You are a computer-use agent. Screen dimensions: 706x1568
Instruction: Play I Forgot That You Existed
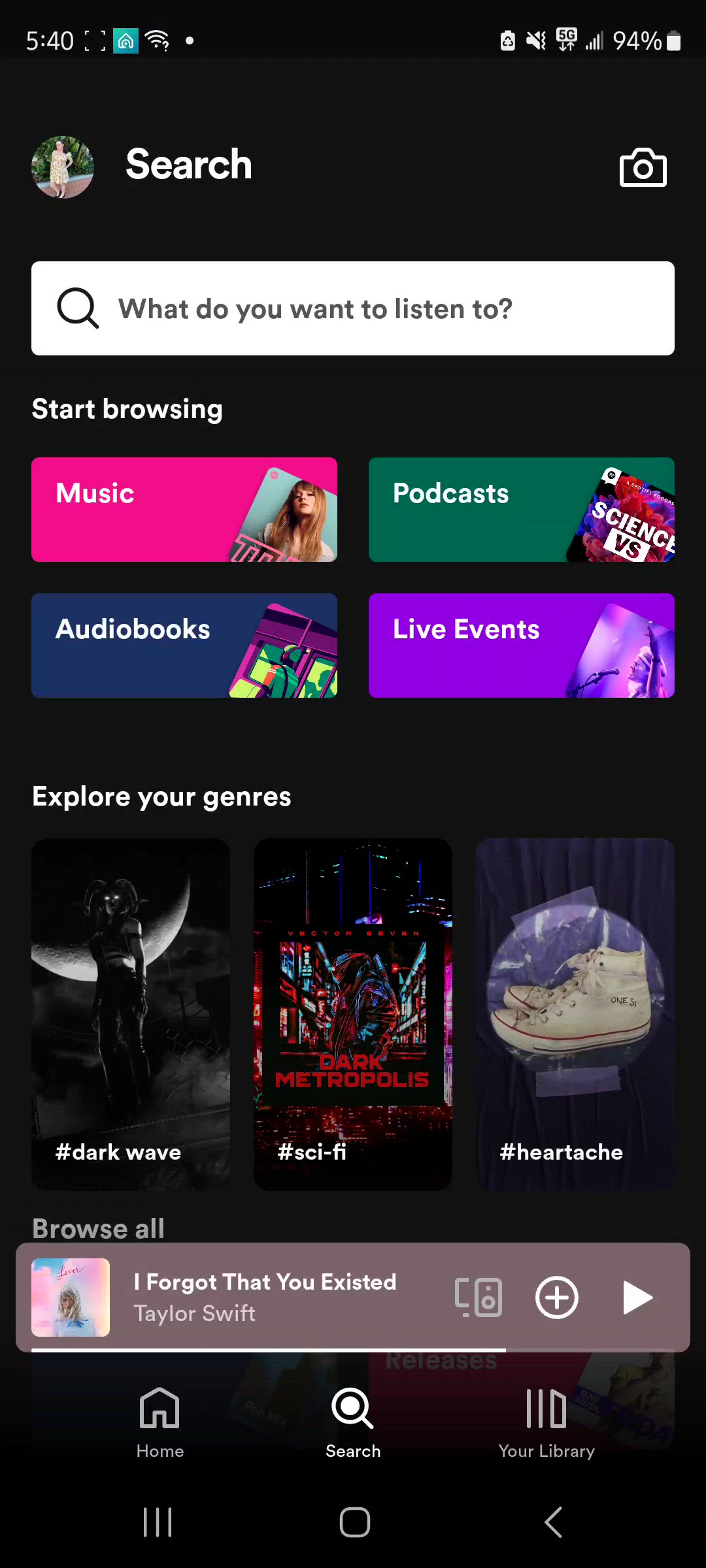pos(637,1298)
